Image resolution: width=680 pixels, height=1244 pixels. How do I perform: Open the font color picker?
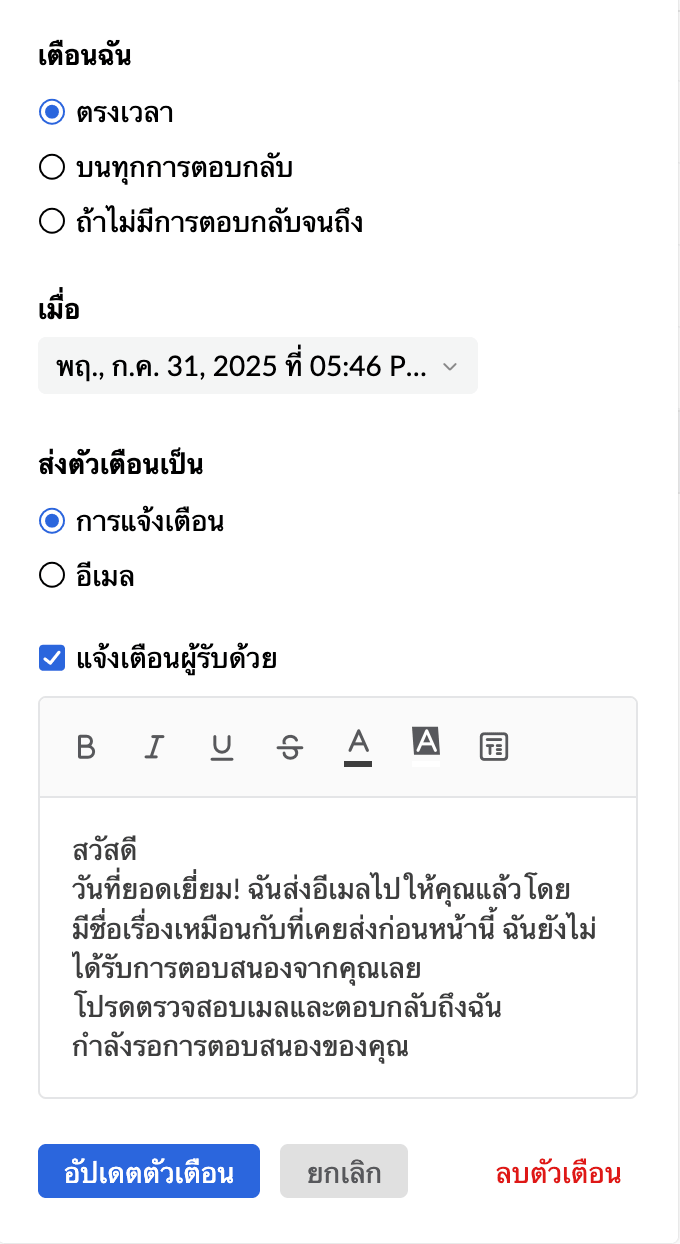pyautogui.click(x=359, y=747)
